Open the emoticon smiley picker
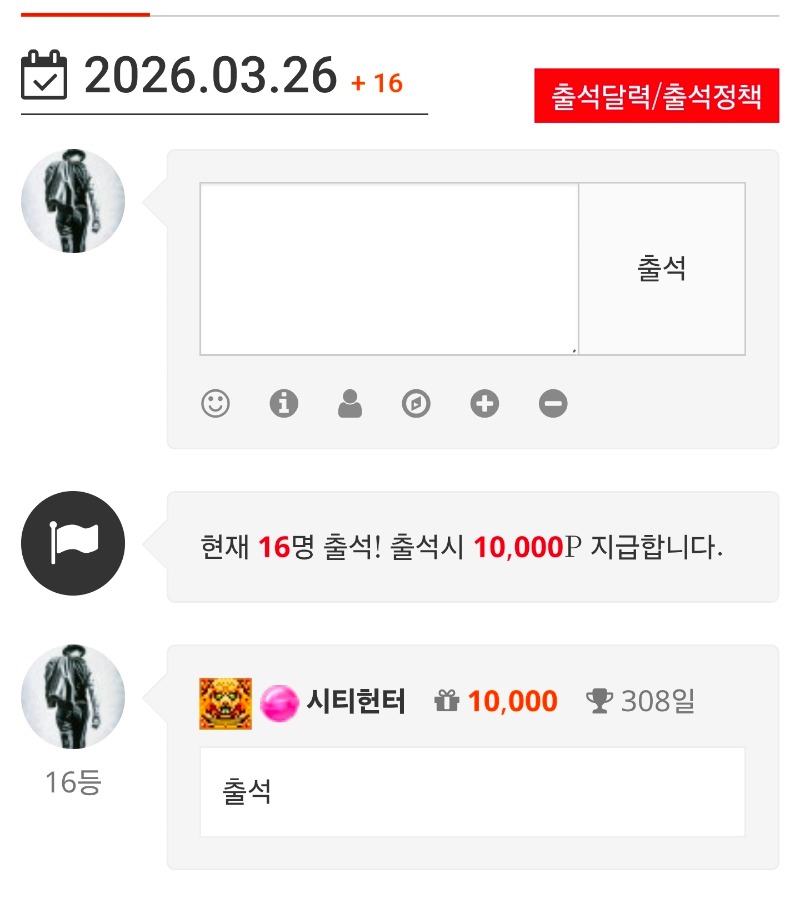 tap(215, 404)
